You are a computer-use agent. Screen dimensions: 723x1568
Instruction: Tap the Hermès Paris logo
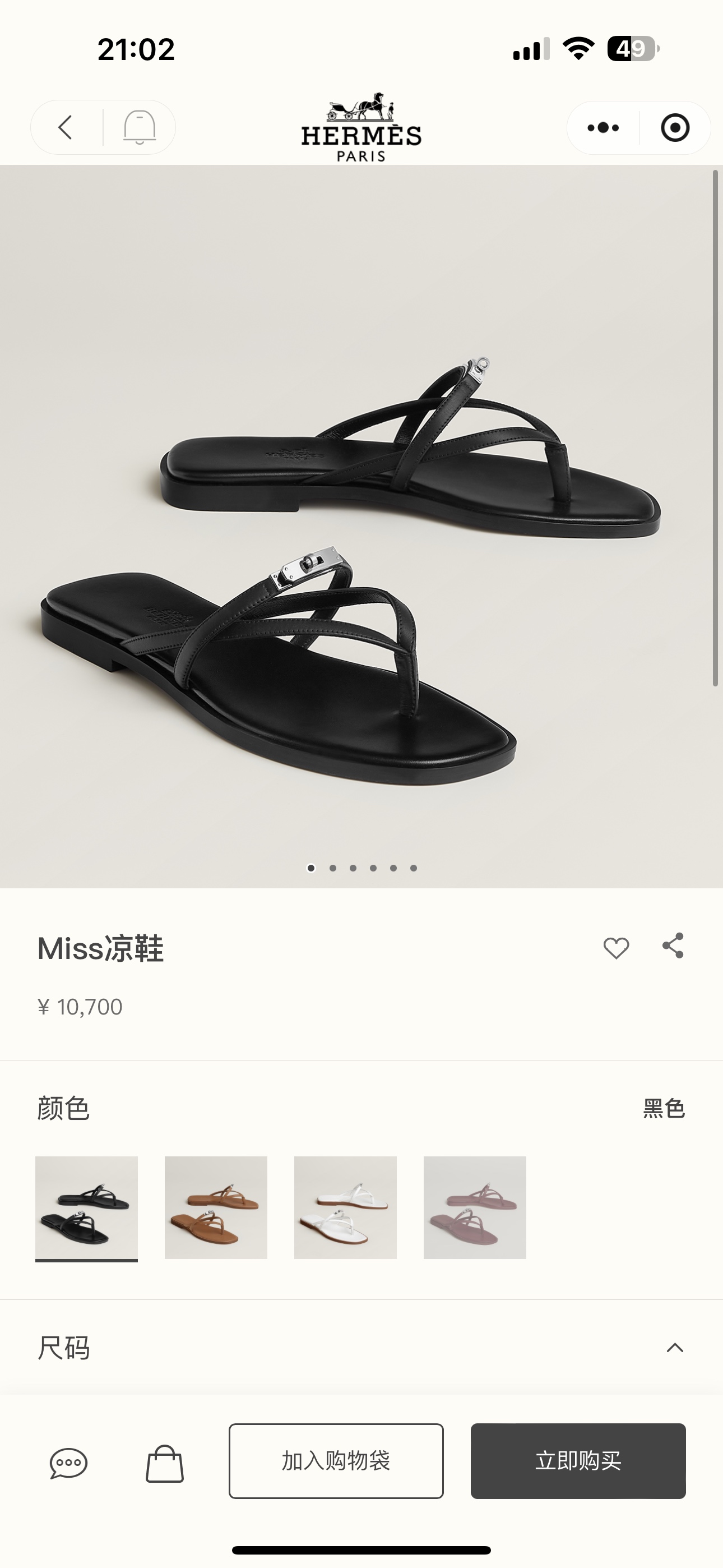point(361,126)
